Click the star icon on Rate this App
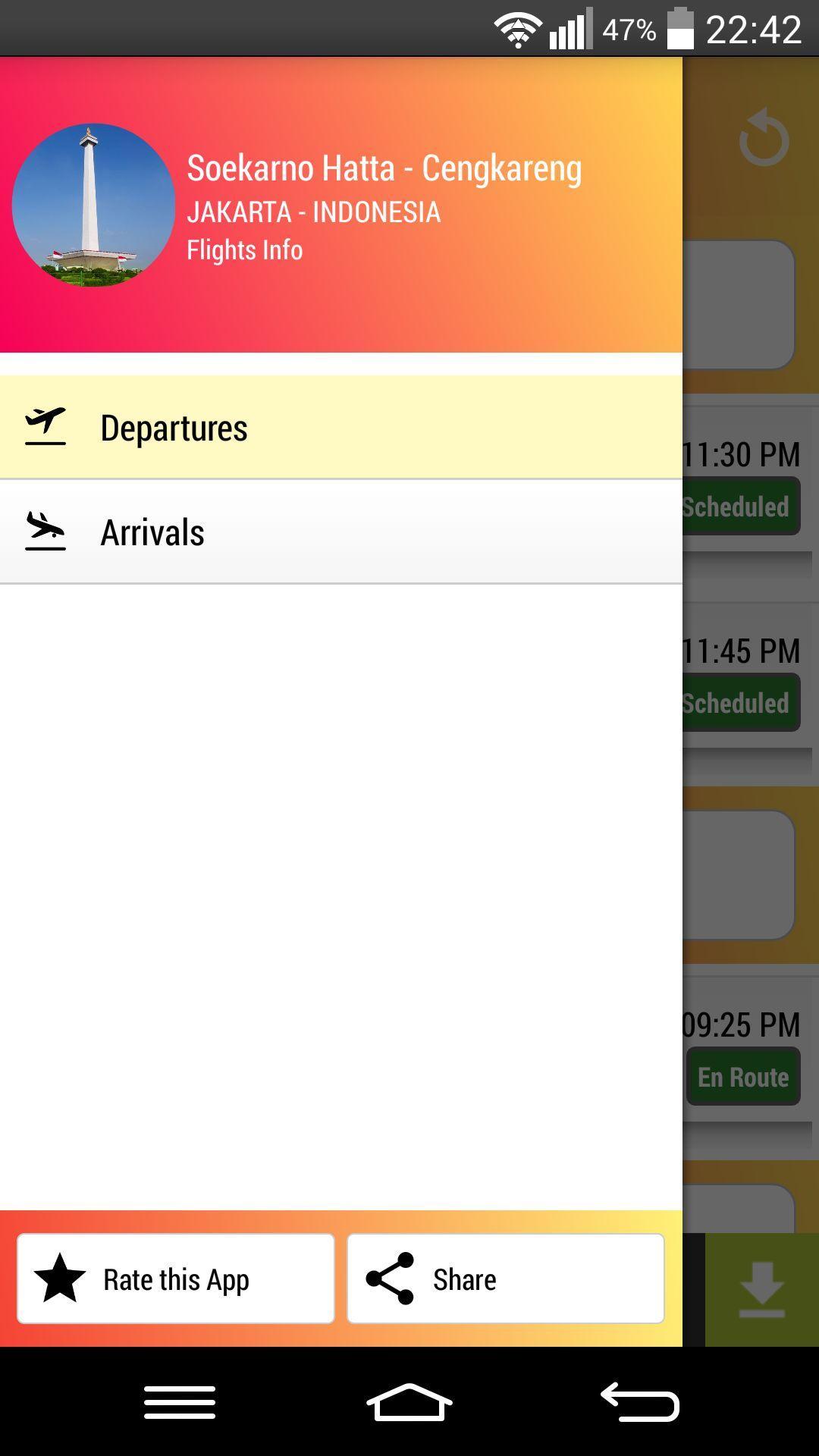Screen dimensions: 819x1456 point(59,1279)
